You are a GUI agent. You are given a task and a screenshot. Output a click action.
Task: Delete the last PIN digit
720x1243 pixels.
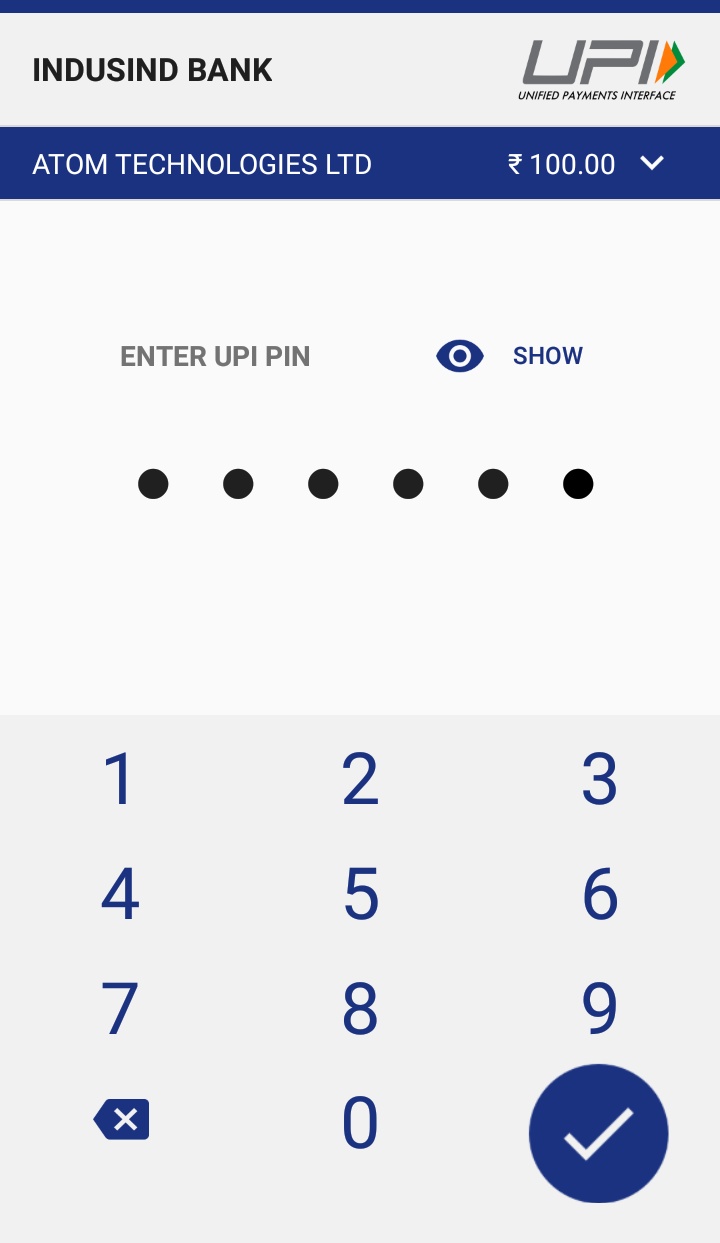(121, 1120)
